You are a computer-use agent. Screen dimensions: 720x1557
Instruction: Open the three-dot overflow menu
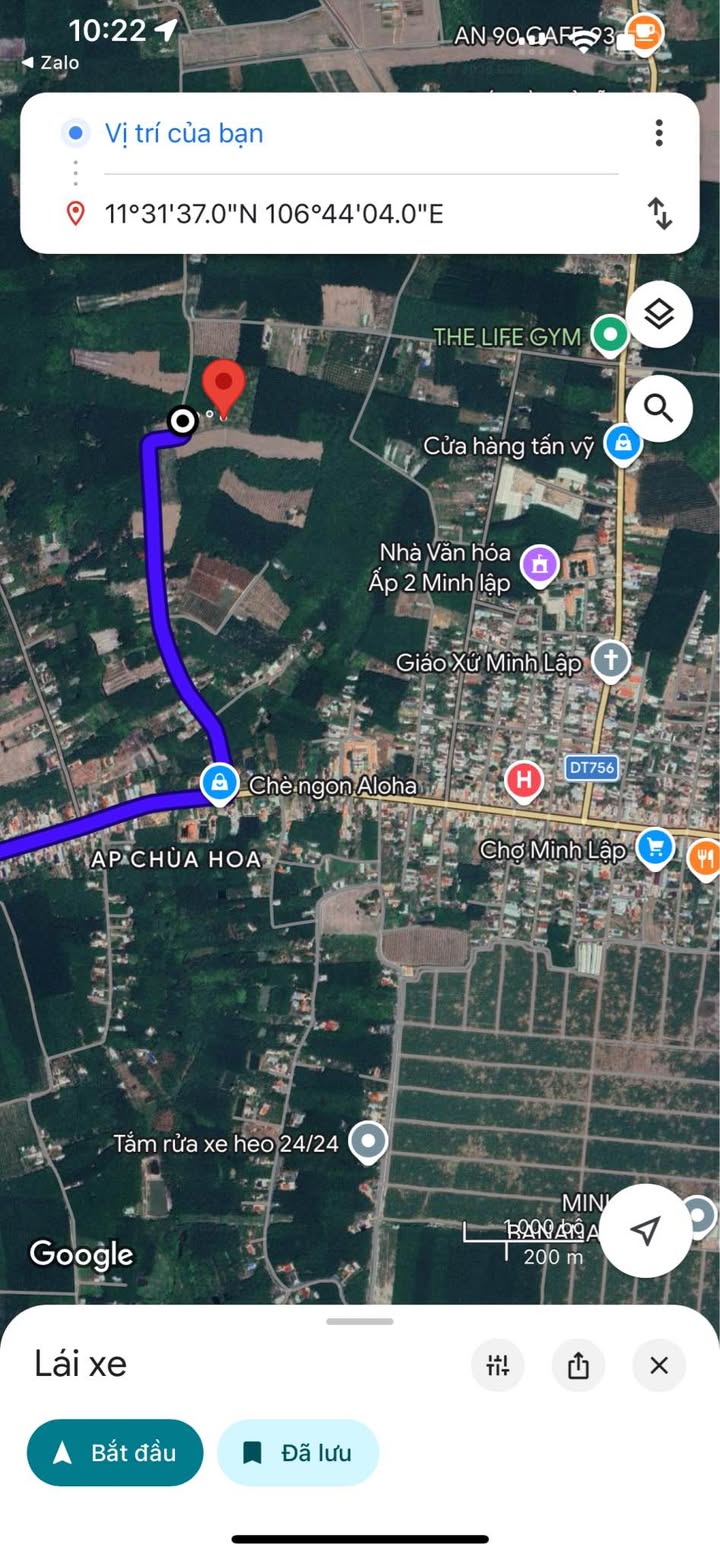click(x=658, y=133)
